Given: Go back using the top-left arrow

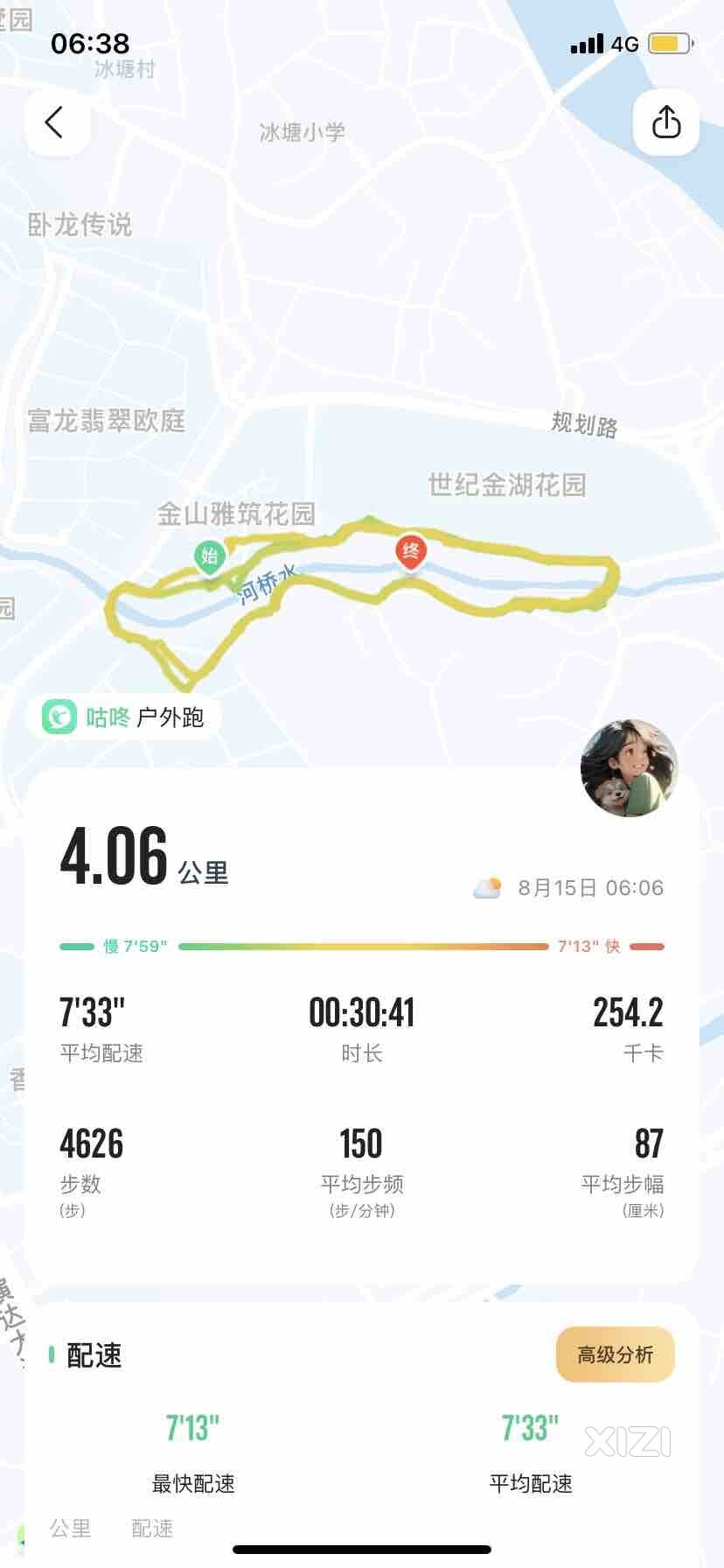Looking at the screenshot, I should 56,122.
